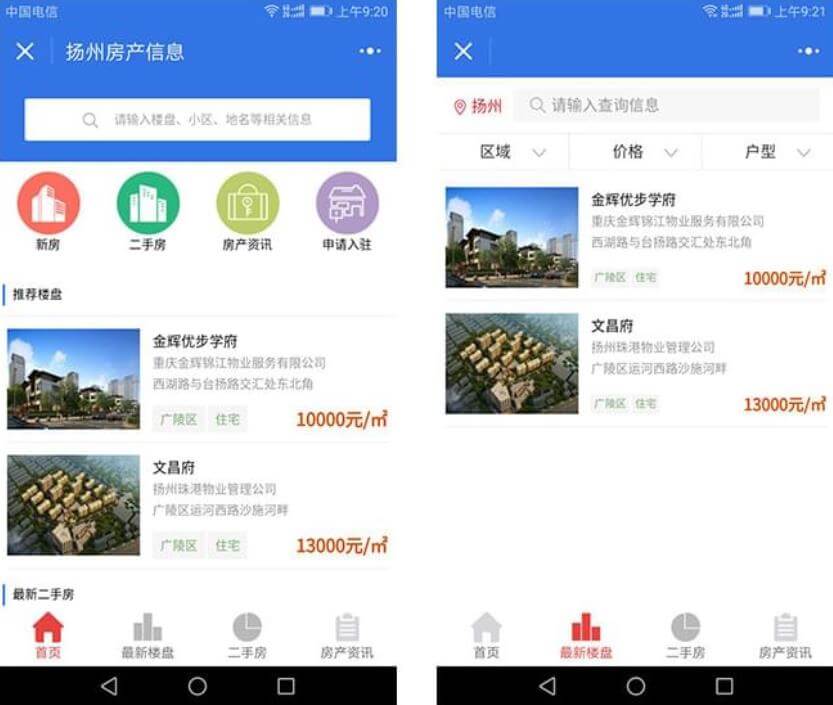Open 申请入驻 to apply
The height and width of the screenshot is (705, 833).
coord(347,204)
